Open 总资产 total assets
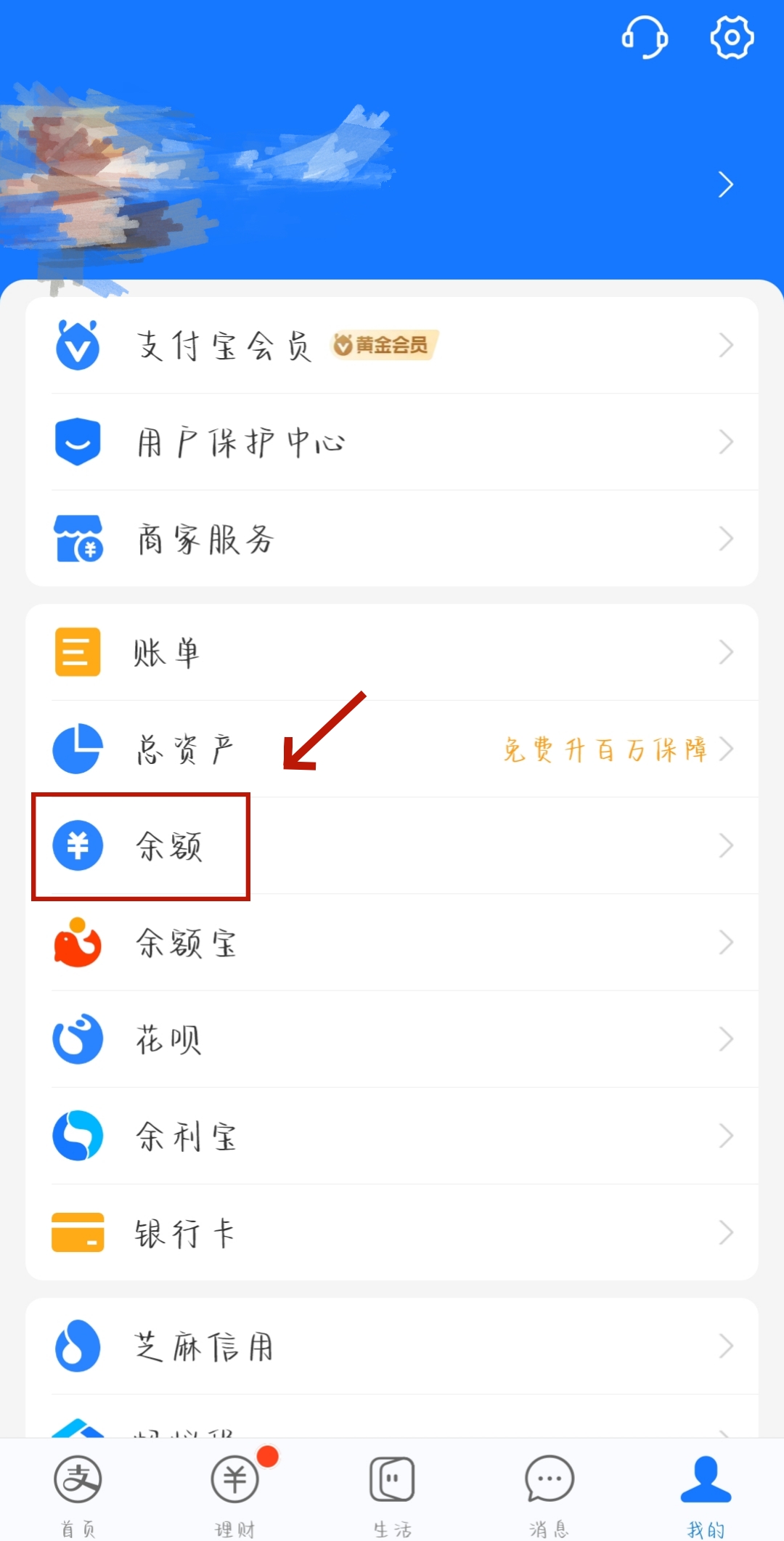The height and width of the screenshot is (1541, 784). 392,749
